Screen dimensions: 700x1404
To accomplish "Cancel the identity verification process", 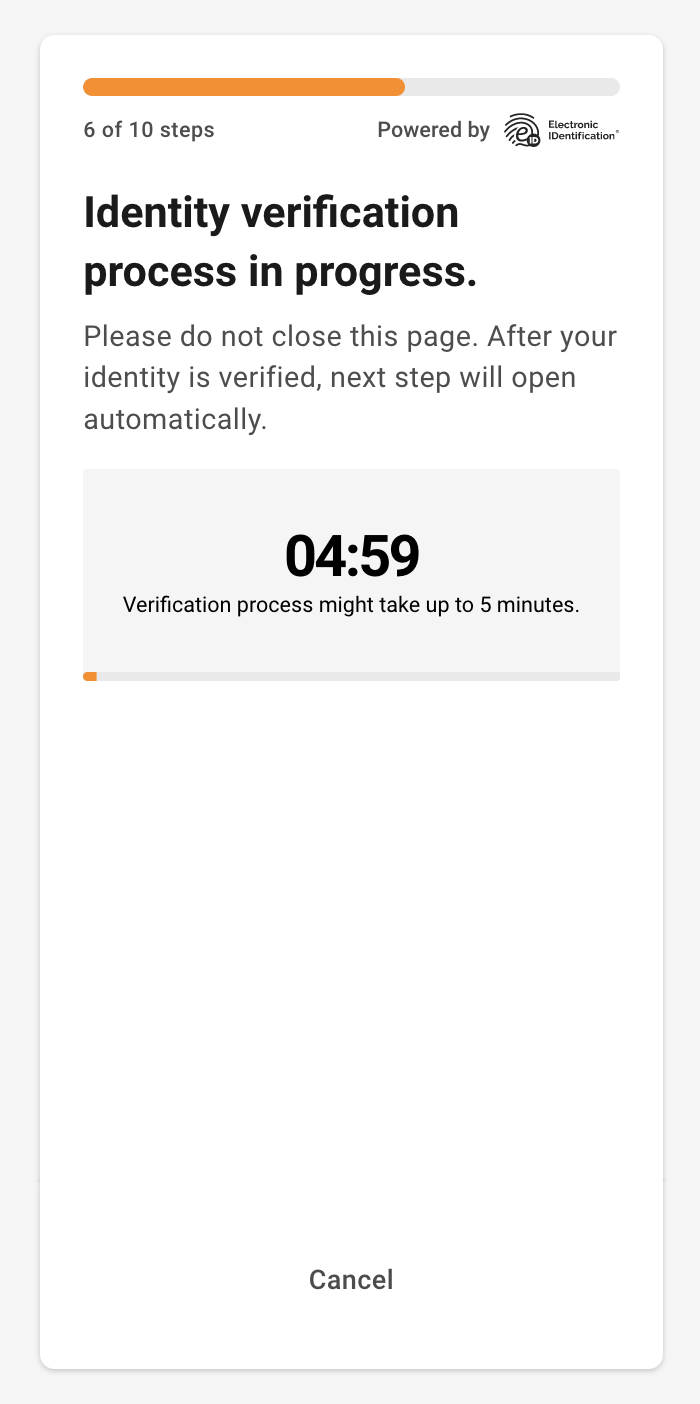I will pos(351,1280).
